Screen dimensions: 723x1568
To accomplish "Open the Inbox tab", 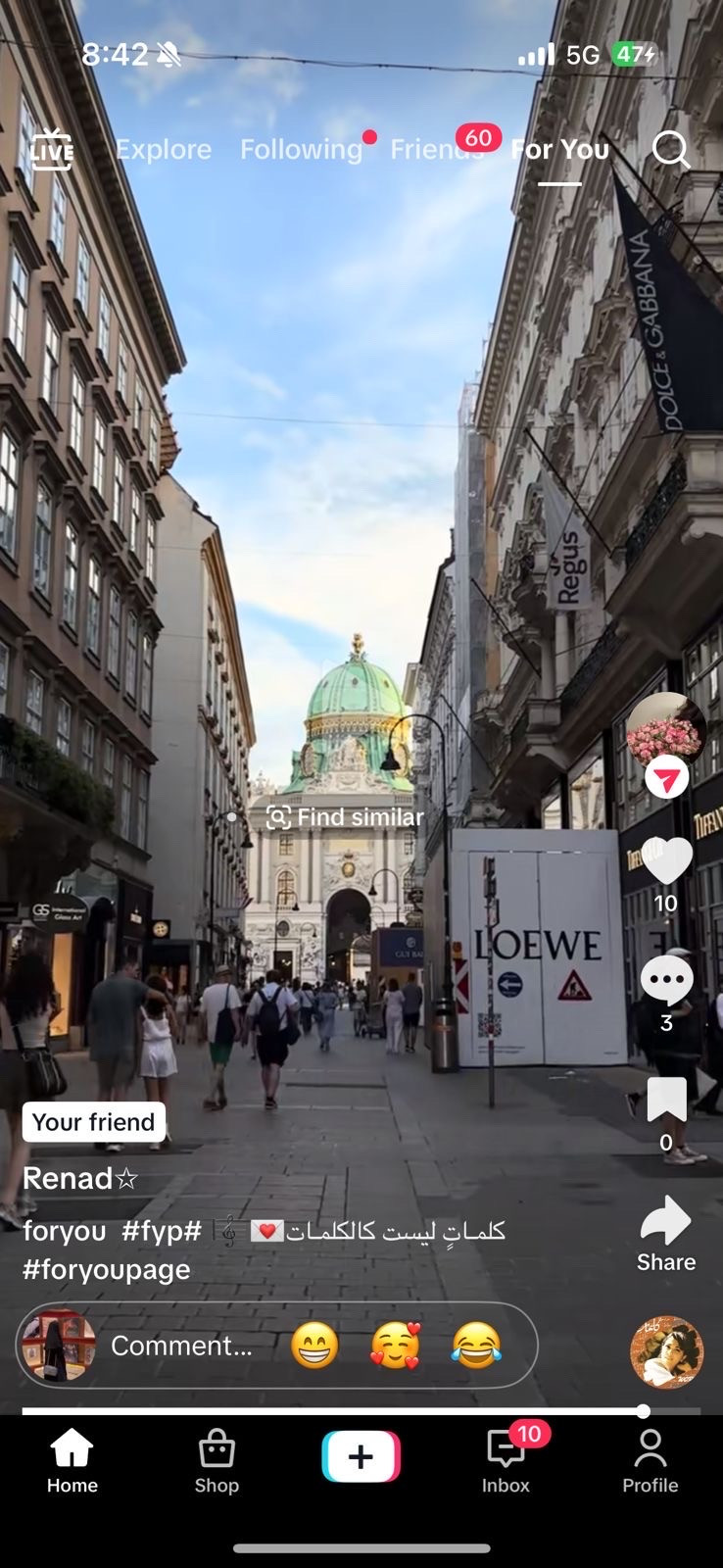I will [506, 1460].
